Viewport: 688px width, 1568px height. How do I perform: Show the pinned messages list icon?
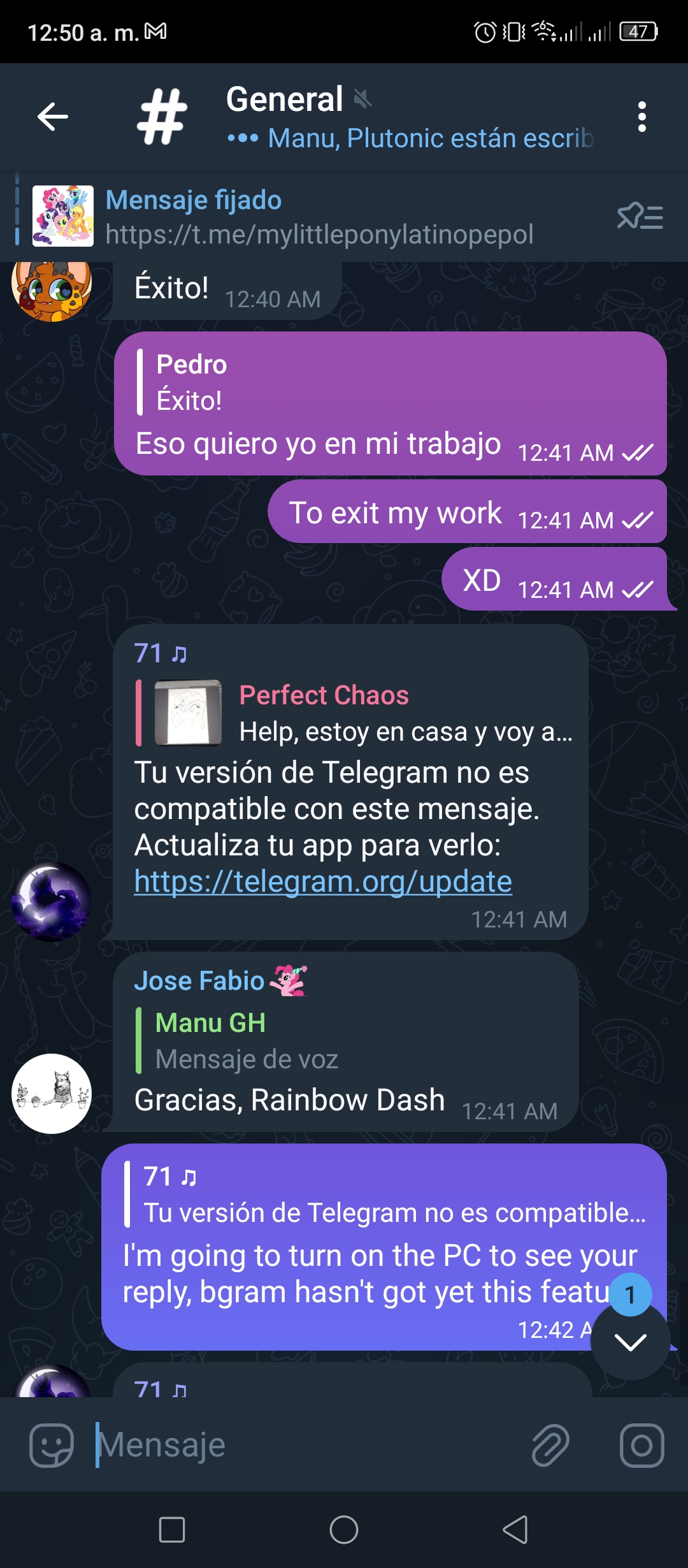coord(640,217)
